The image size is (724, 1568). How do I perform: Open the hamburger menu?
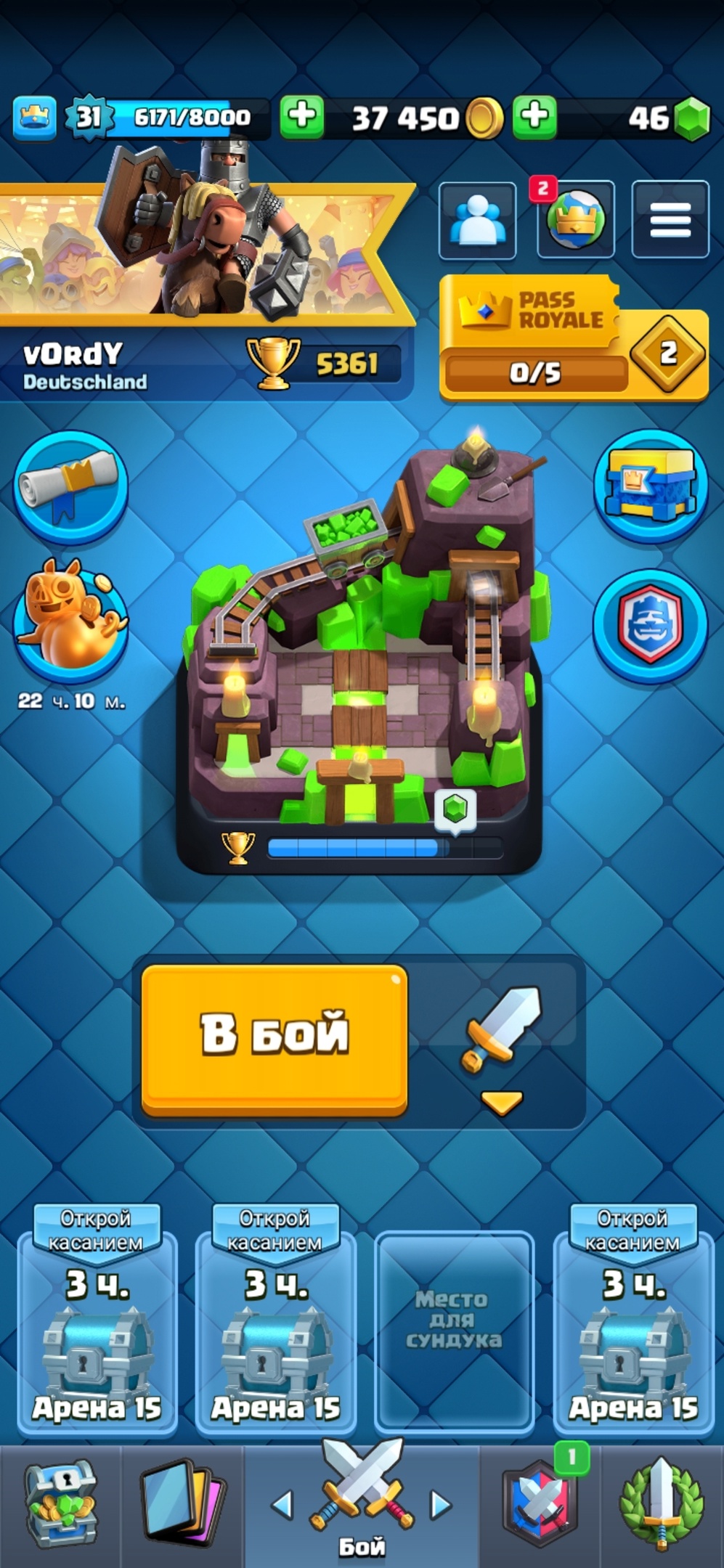[670, 219]
